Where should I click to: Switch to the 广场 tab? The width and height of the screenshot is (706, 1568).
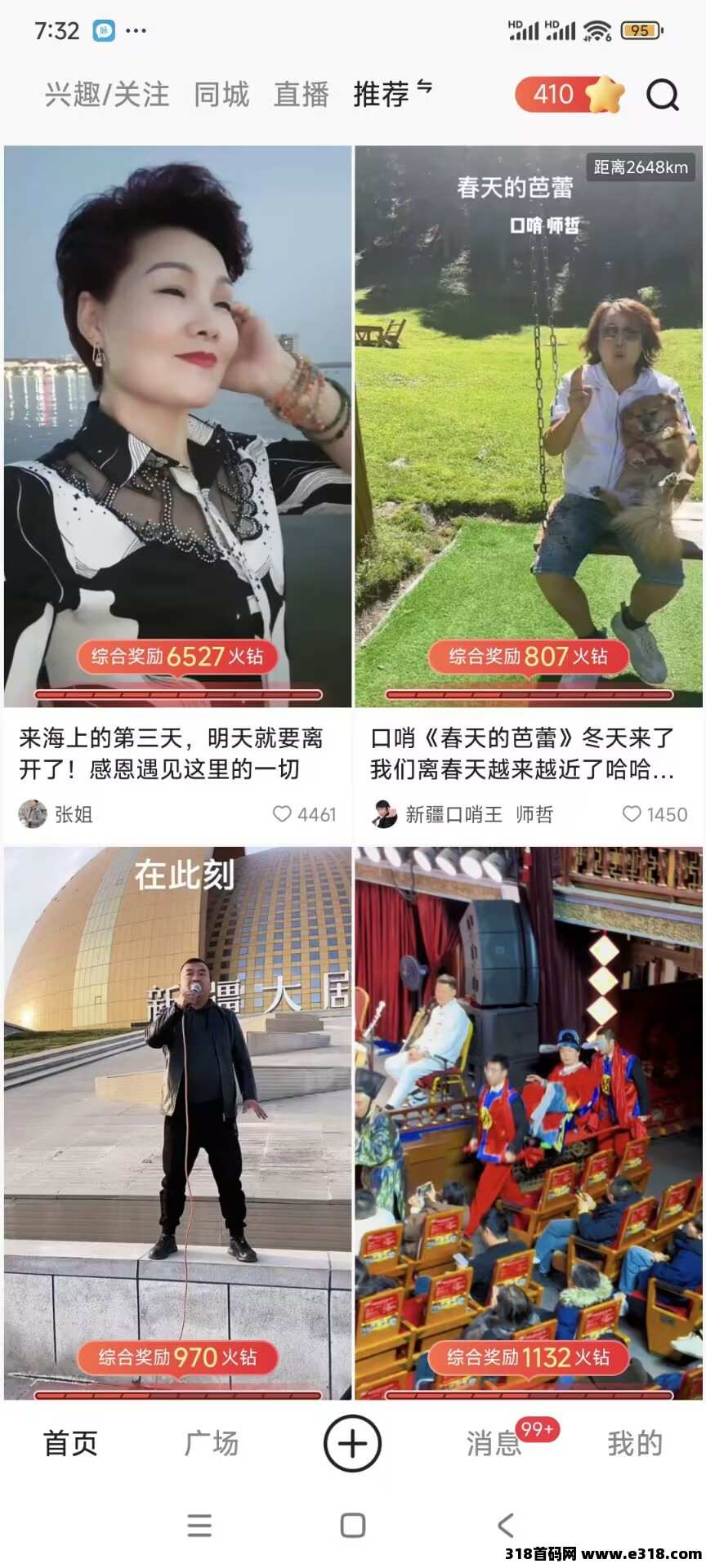211,1444
